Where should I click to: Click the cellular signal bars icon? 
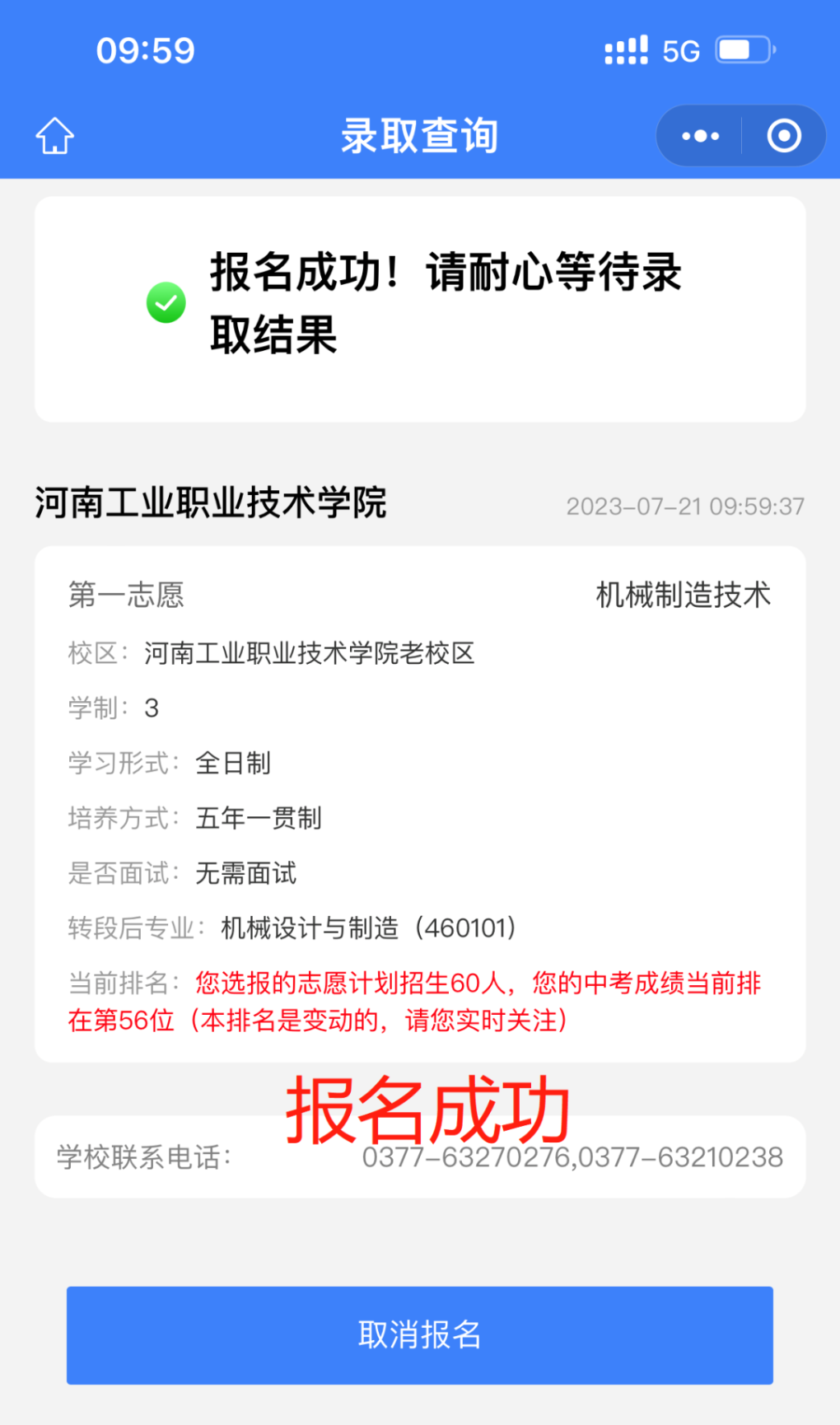[626, 50]
